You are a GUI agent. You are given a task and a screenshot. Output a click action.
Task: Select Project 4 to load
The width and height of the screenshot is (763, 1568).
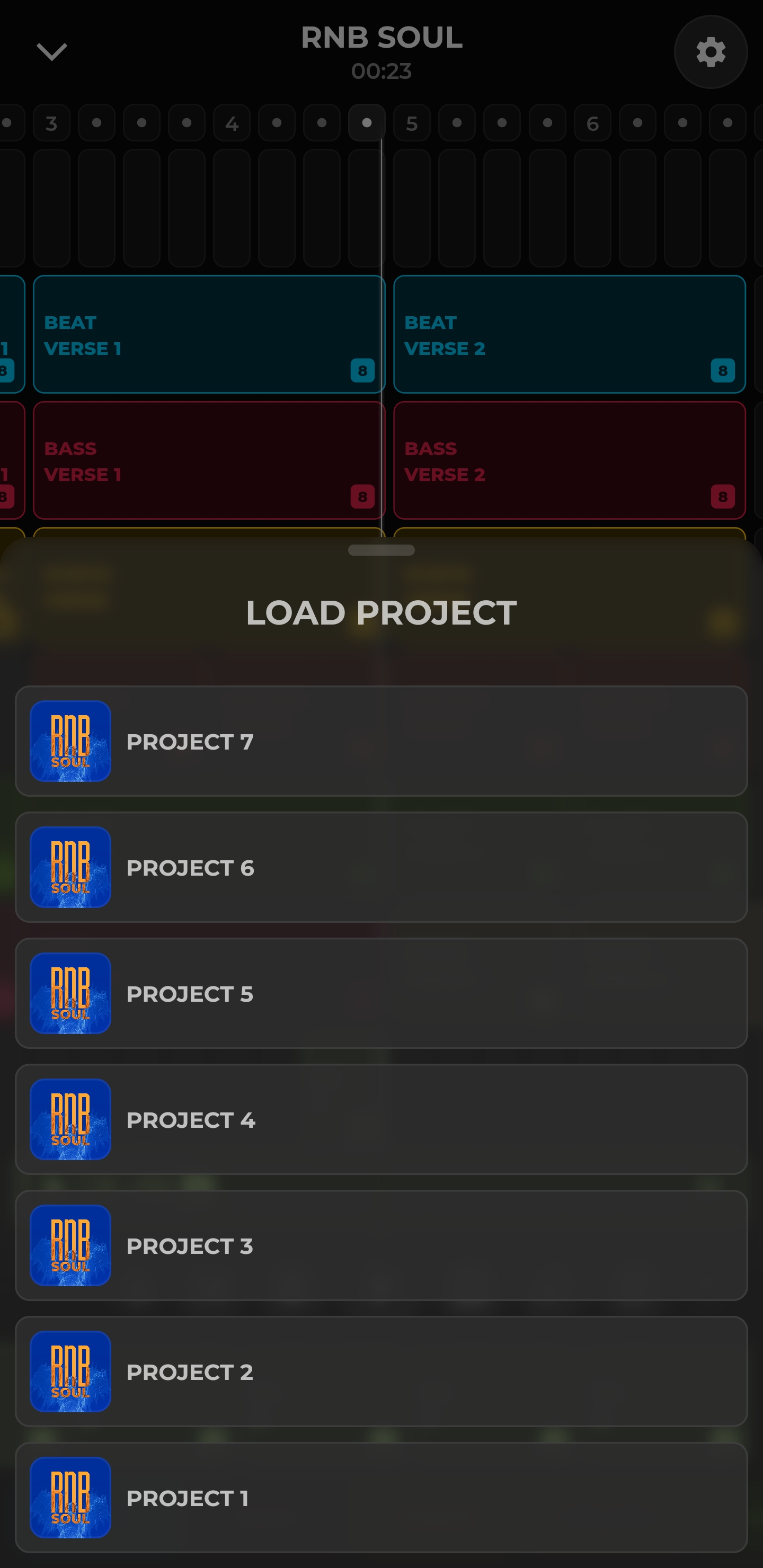pos(381,1119)
